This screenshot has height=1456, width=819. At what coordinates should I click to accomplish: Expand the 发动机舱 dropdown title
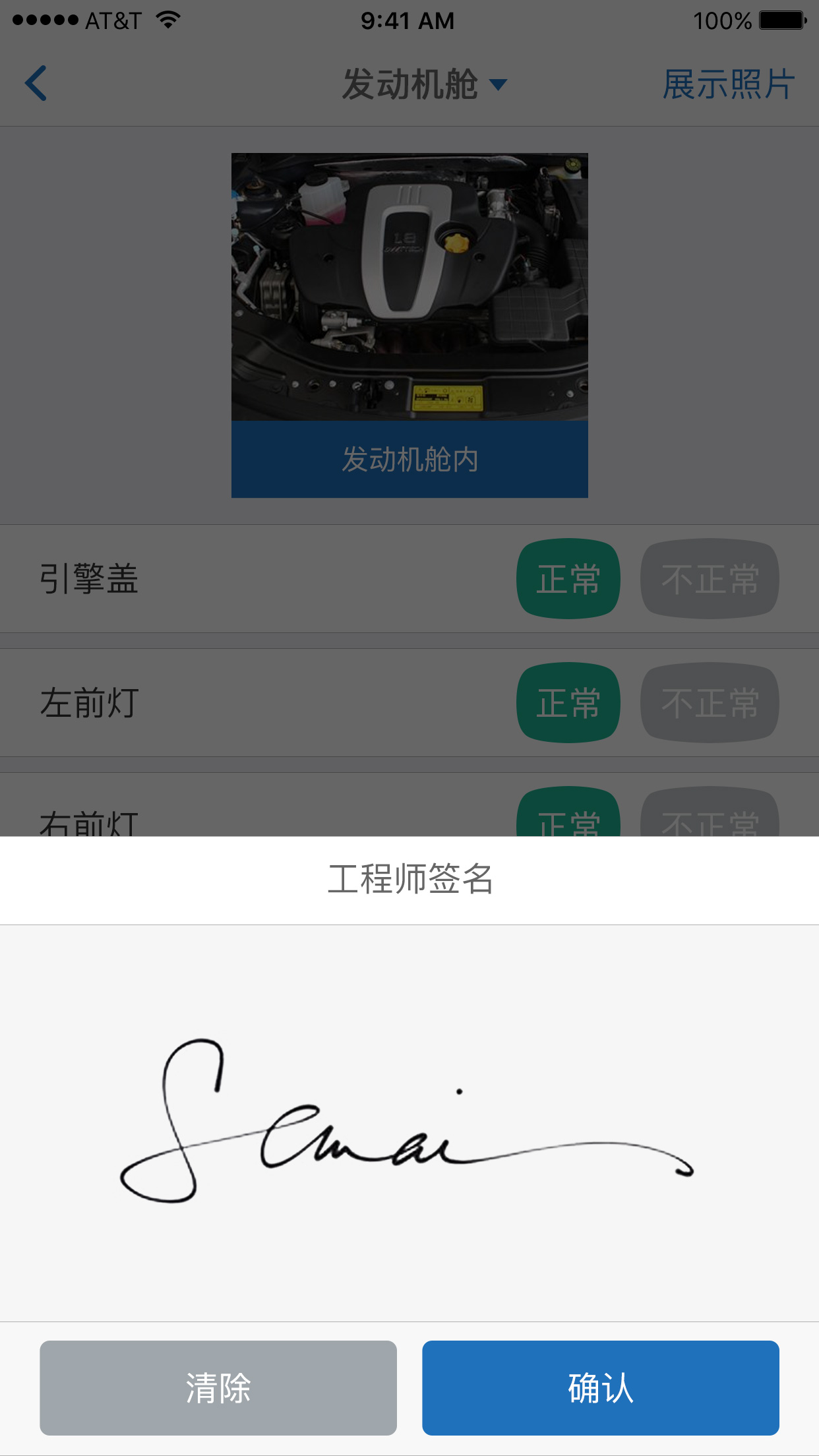pos(425,84)
